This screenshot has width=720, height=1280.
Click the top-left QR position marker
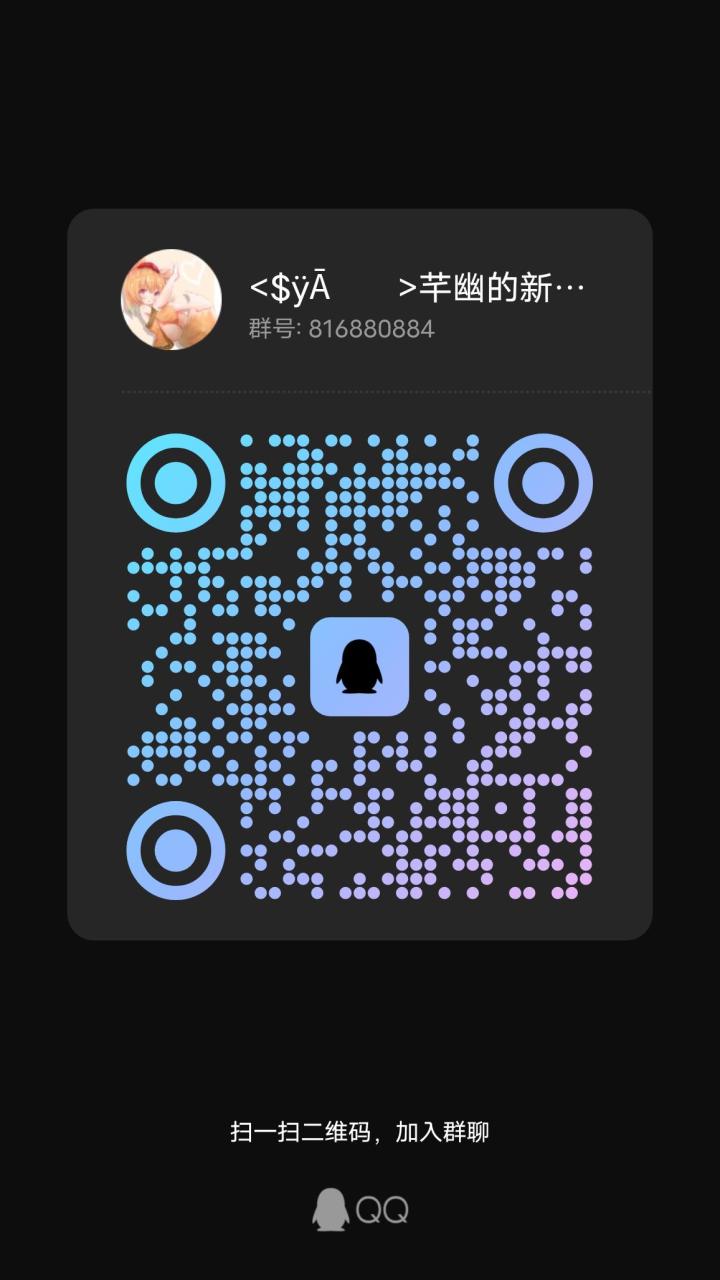[x=174, y=482]
